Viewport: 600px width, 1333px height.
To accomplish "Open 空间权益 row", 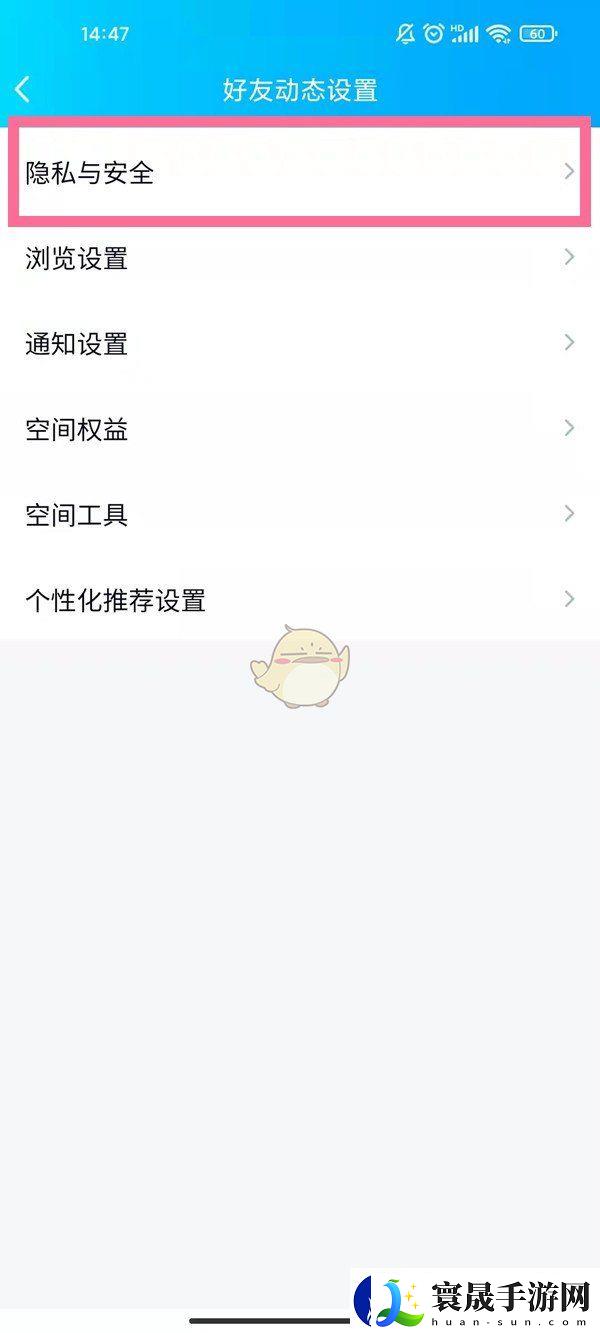I will coord(298,429).
